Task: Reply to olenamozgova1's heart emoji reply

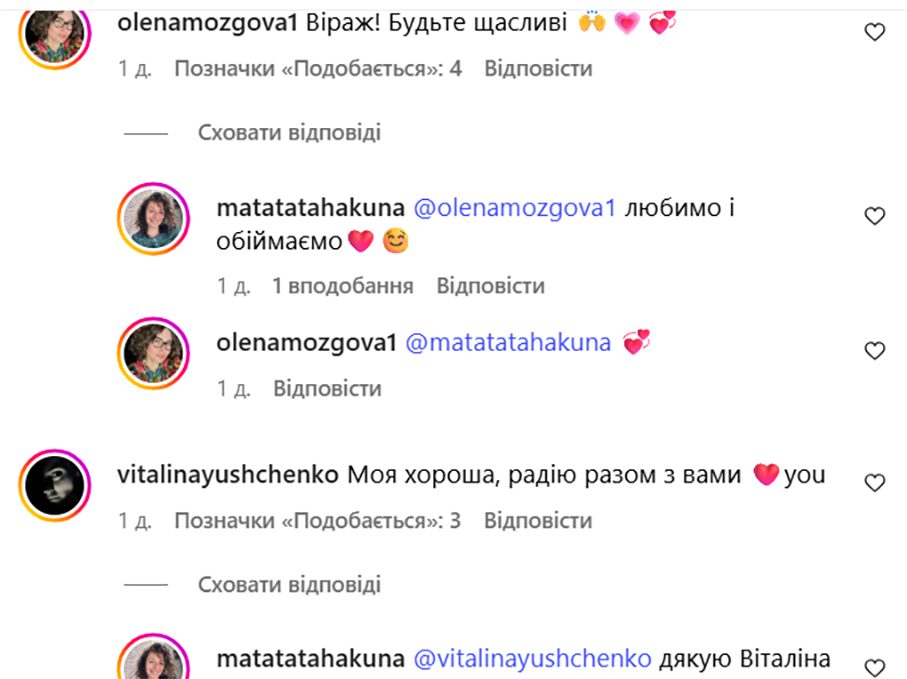Action: 327,388
